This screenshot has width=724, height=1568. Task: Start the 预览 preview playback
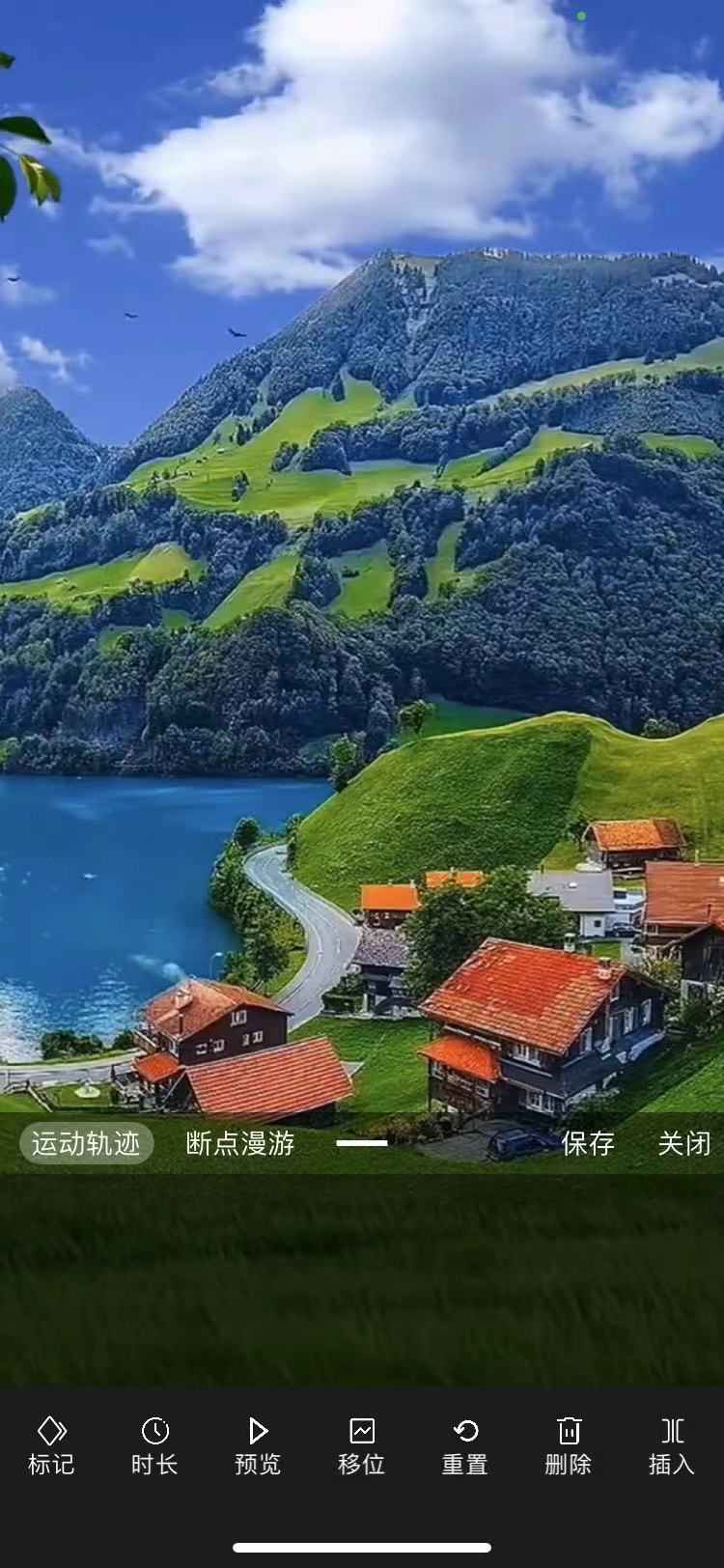point(258,1444)
